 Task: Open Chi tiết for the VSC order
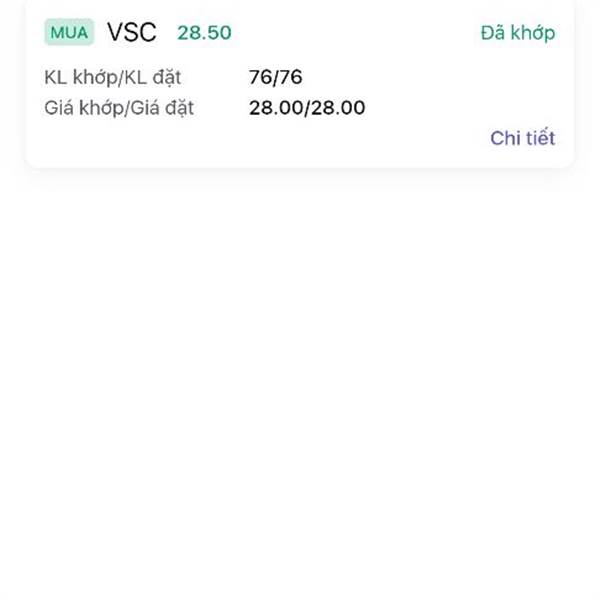click(x=522, y=138)
